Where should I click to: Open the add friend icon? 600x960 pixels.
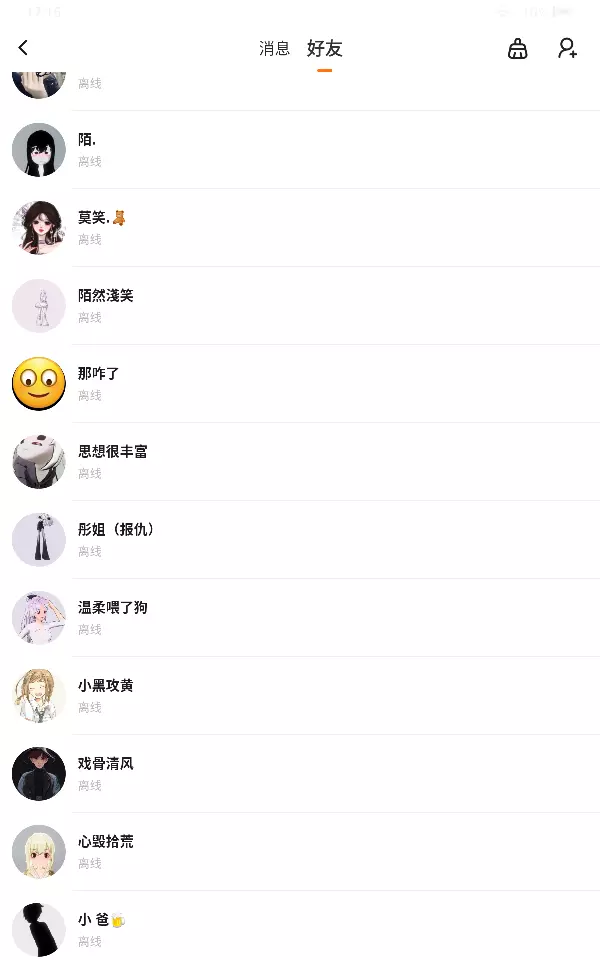pos(567,48)
